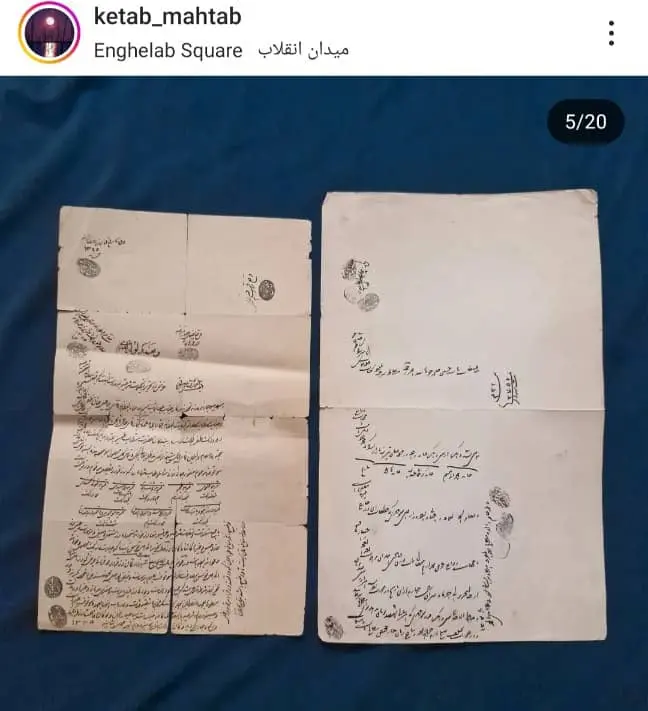648x711 pixels.
Task: Open ketab_mahtab's profile picture story
Action: coord(48,32)
